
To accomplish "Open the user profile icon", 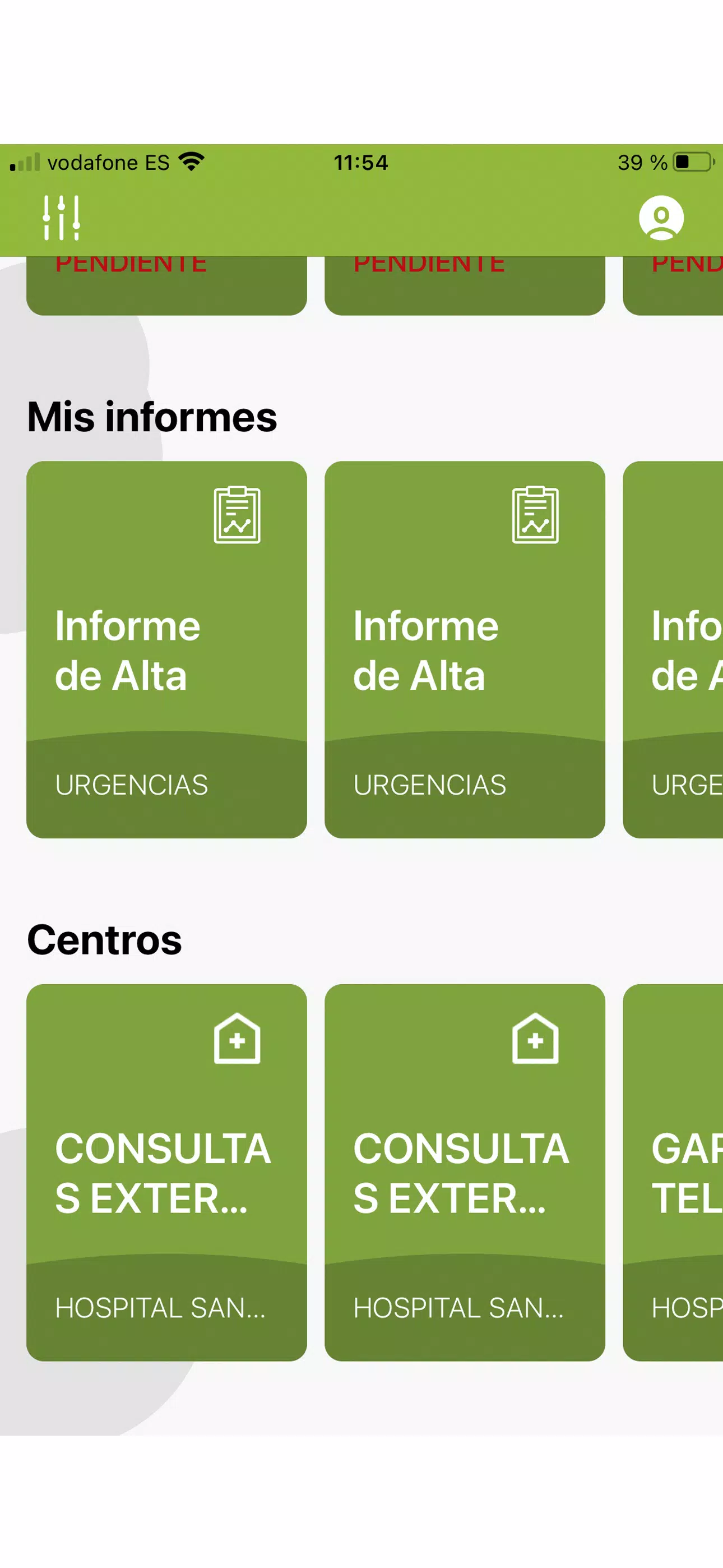I will point(661,218).
